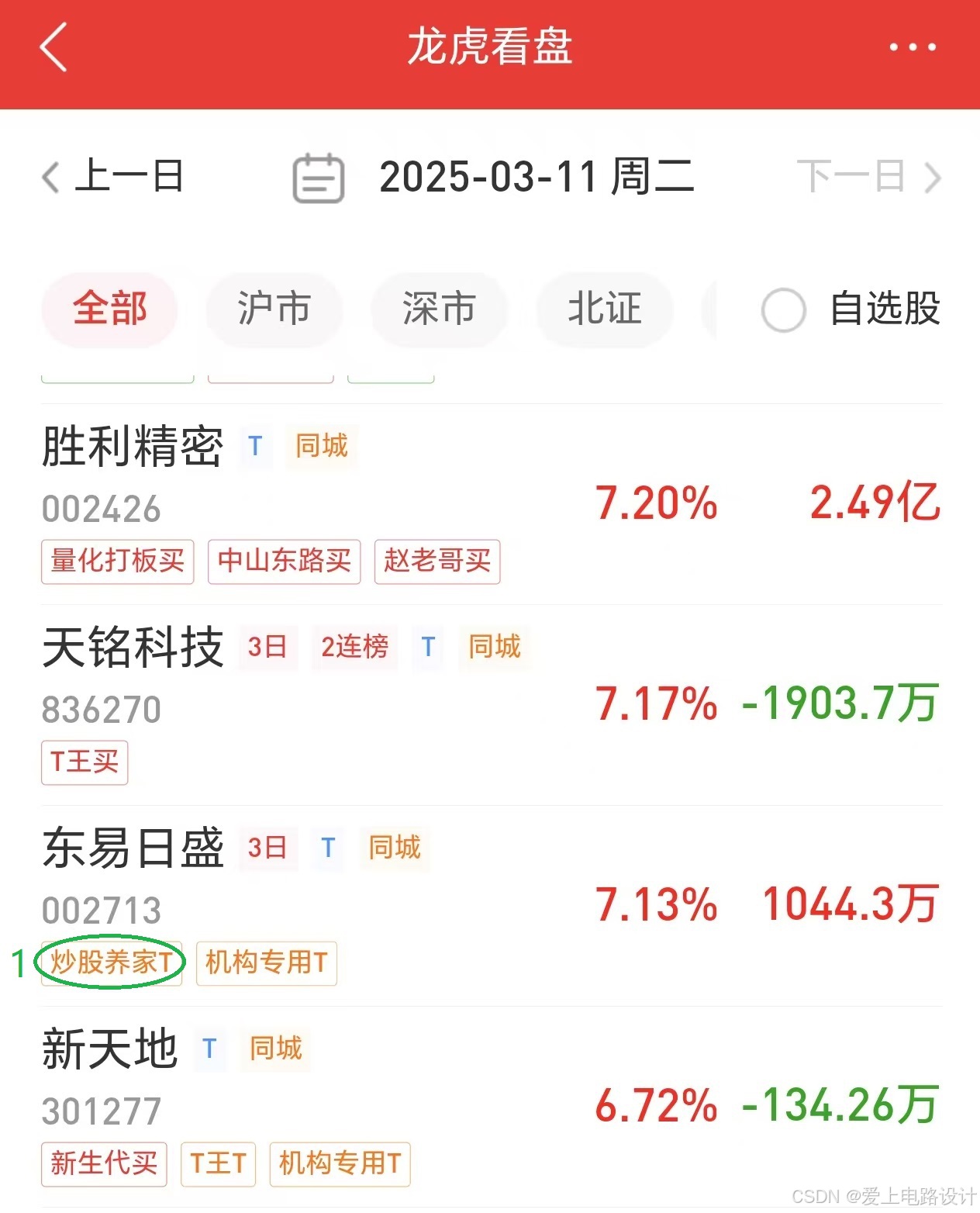
Task: Tap the 量化打板买 tag
Action: [x=117, y=561]
